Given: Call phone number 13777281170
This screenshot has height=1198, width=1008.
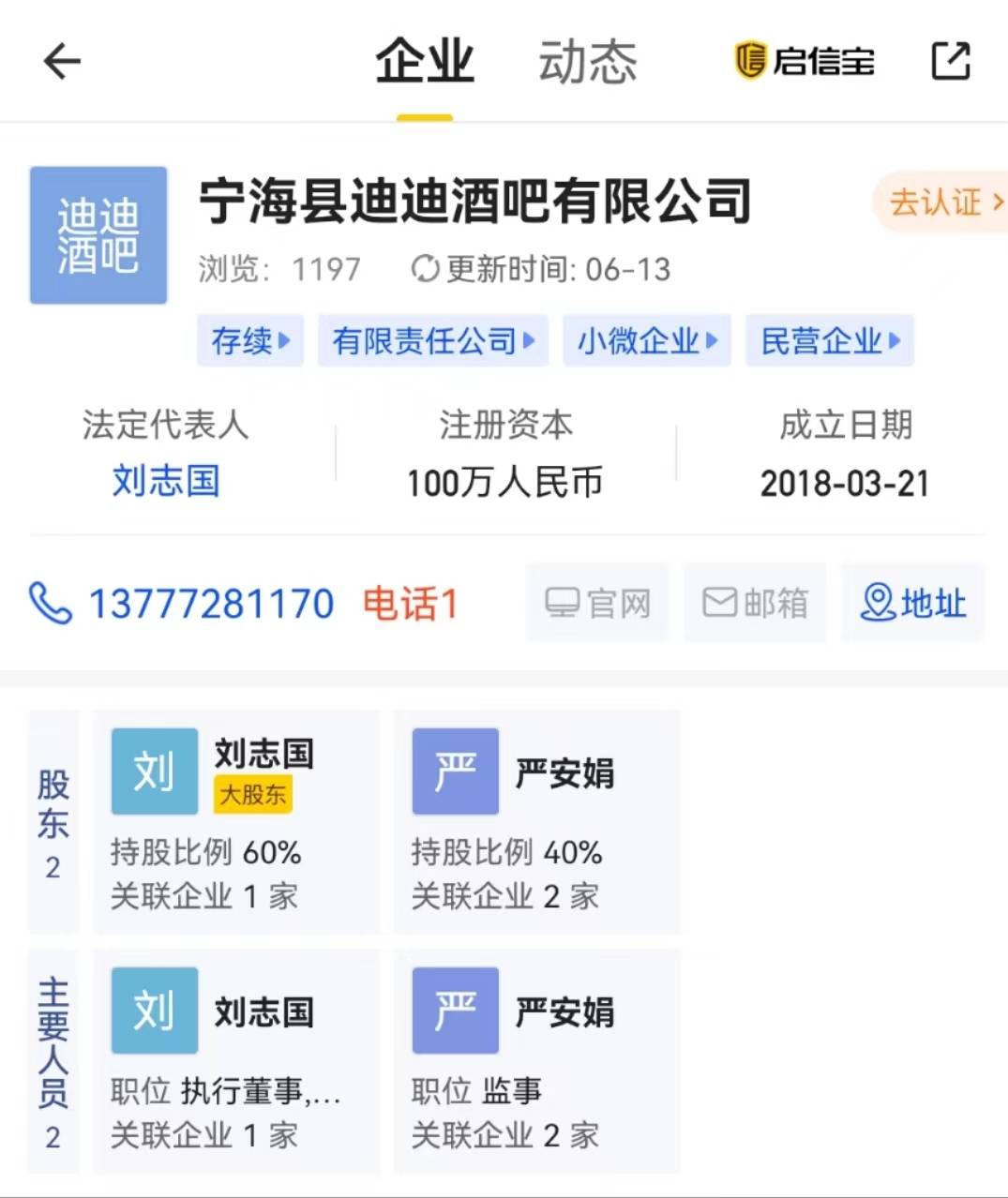Looking at the screenshot, I should click(211, 604).
